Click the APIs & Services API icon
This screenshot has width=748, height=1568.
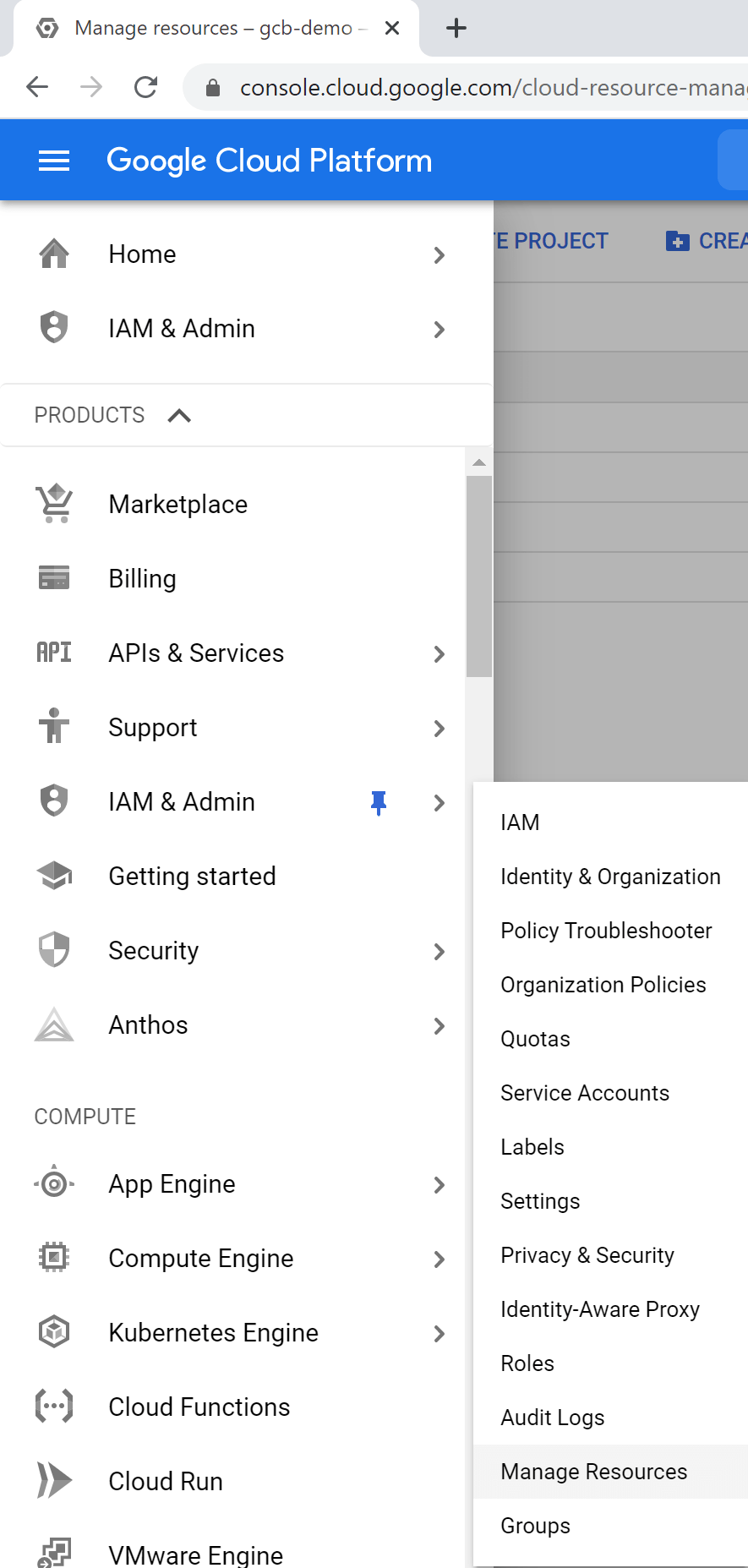pos(53,652)
